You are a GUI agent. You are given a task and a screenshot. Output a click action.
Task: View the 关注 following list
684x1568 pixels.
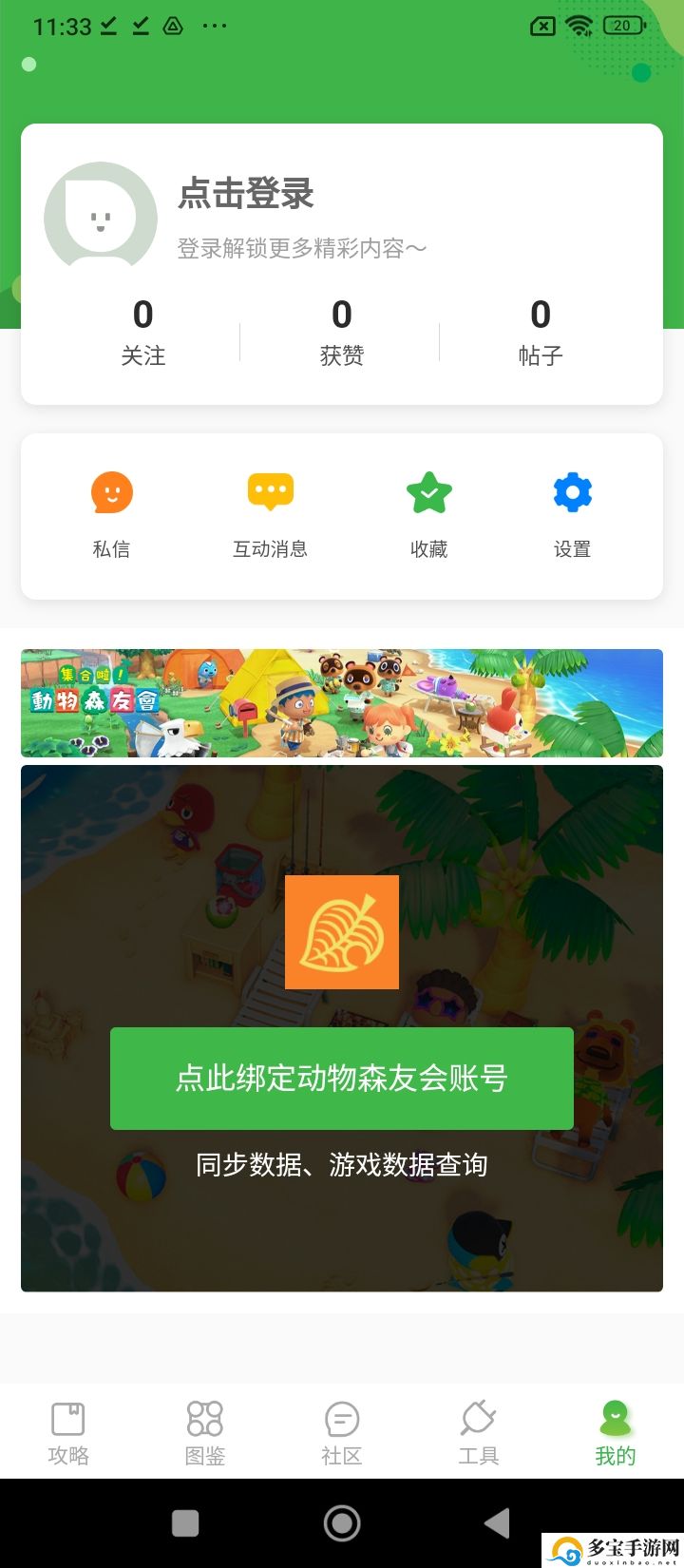[143, 332]
